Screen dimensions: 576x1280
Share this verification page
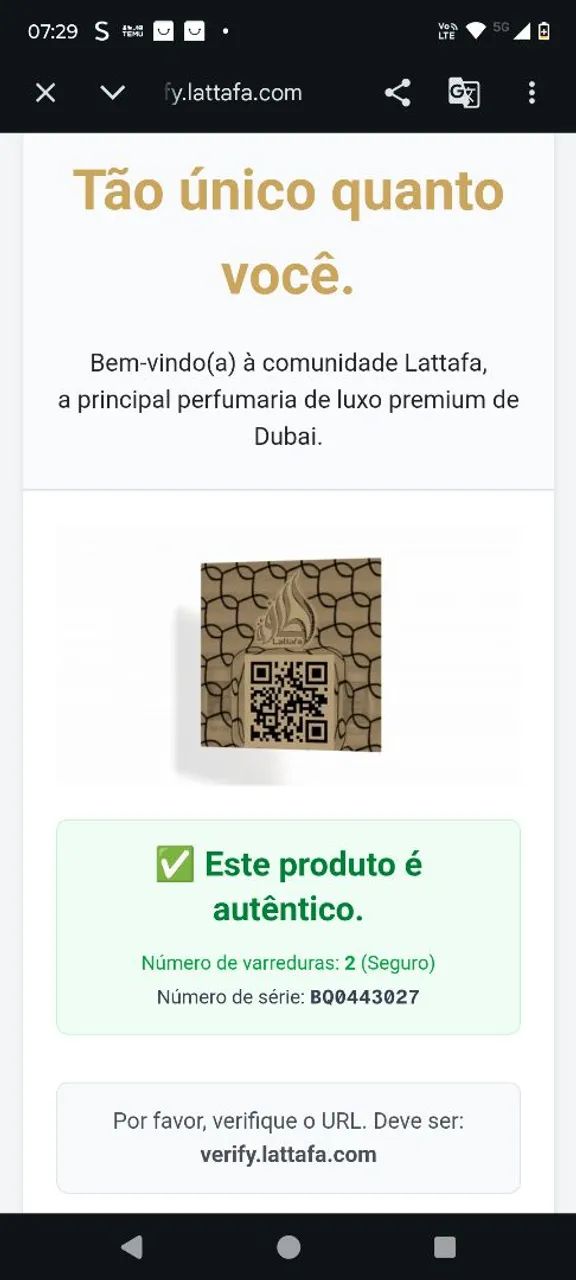coord(397,93)
